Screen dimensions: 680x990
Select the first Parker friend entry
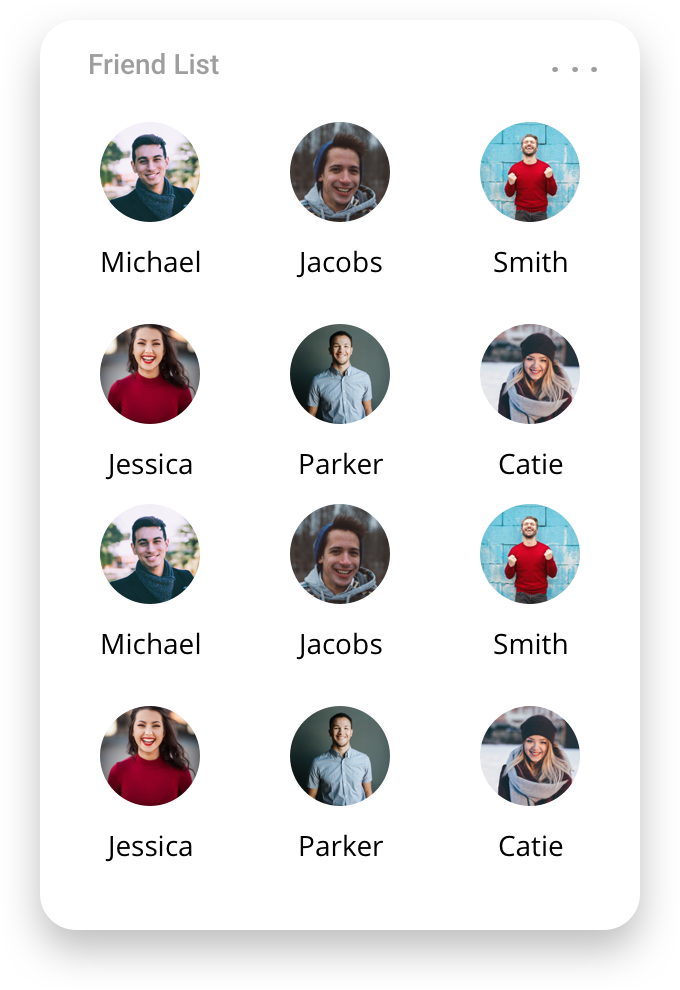pos(340,374)
